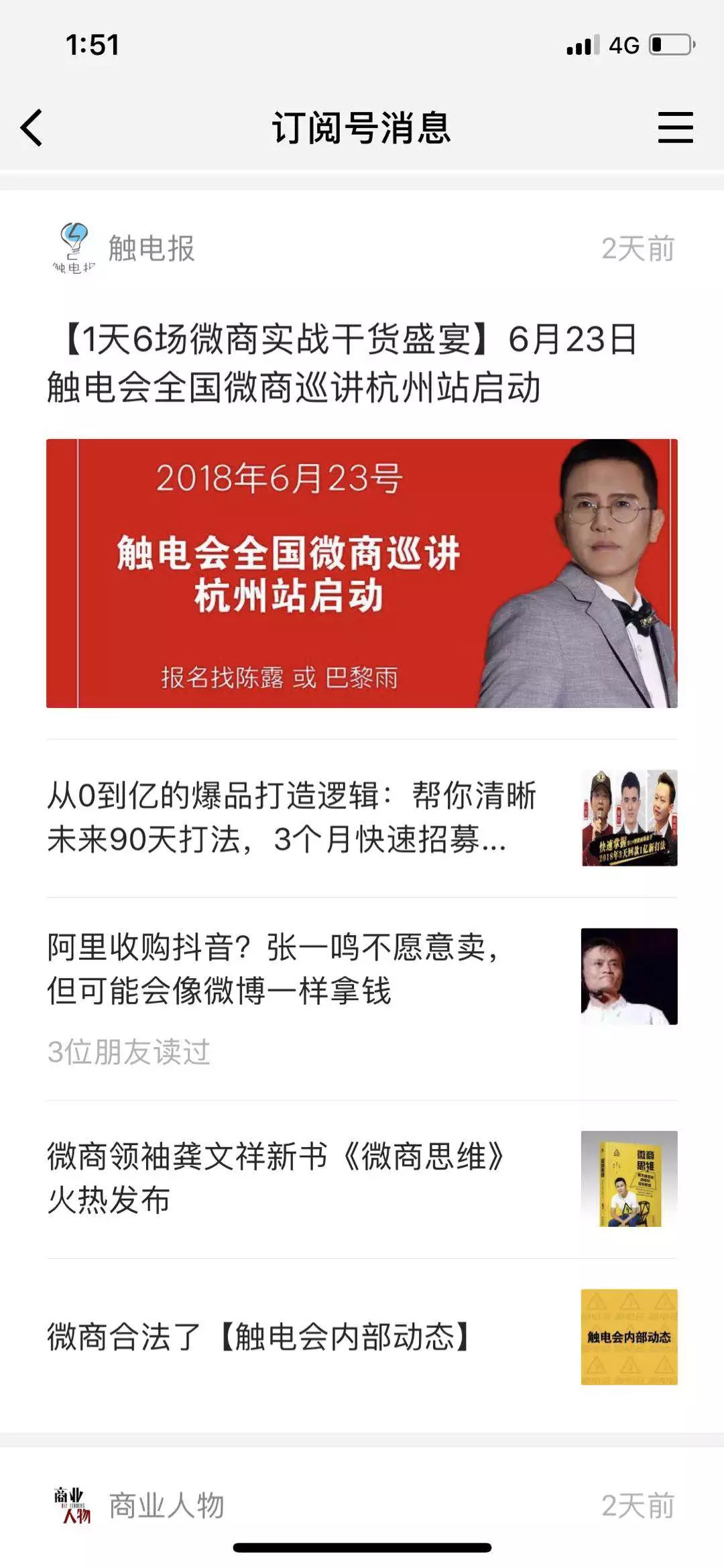Open the 触电报 account profile

[124, 249]
